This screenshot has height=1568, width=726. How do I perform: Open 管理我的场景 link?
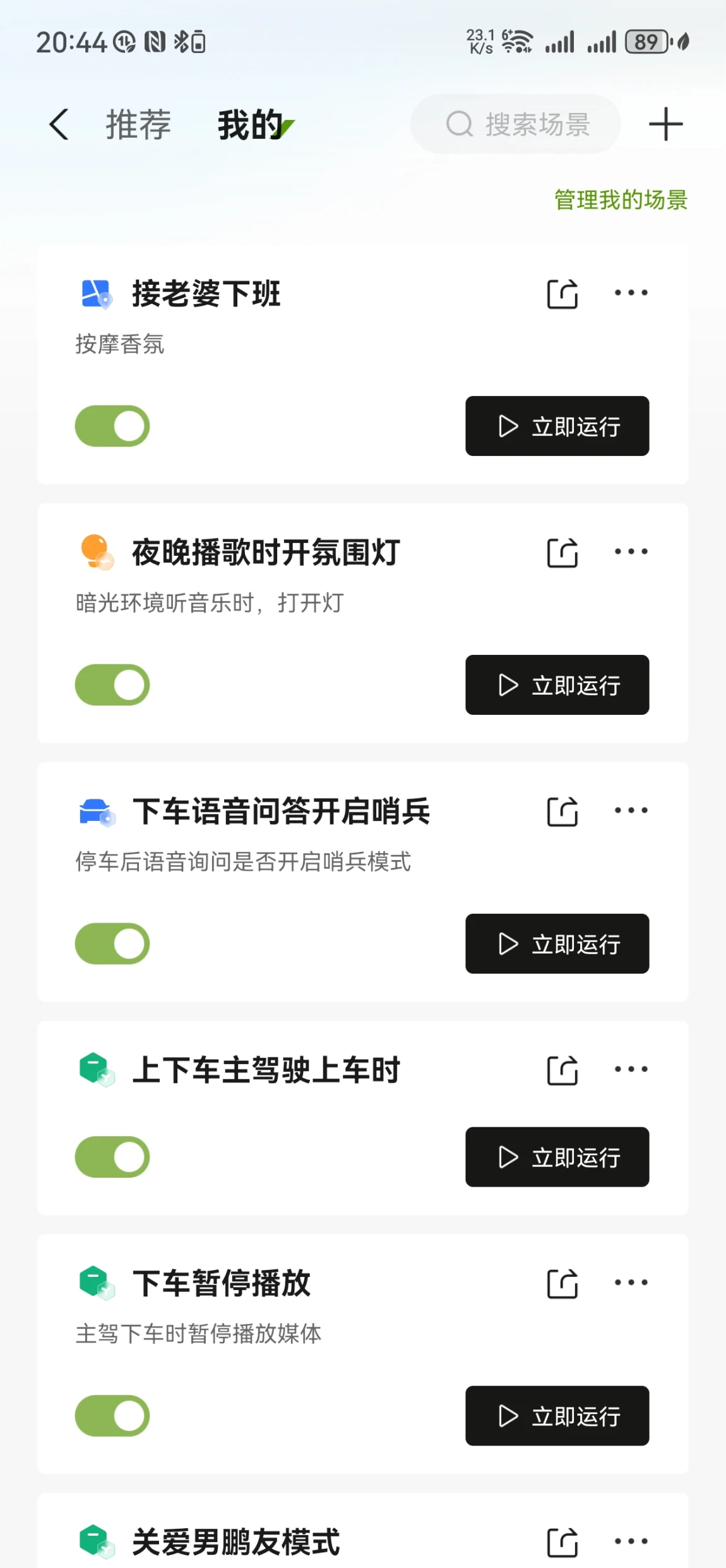click(x=620, y=200)
